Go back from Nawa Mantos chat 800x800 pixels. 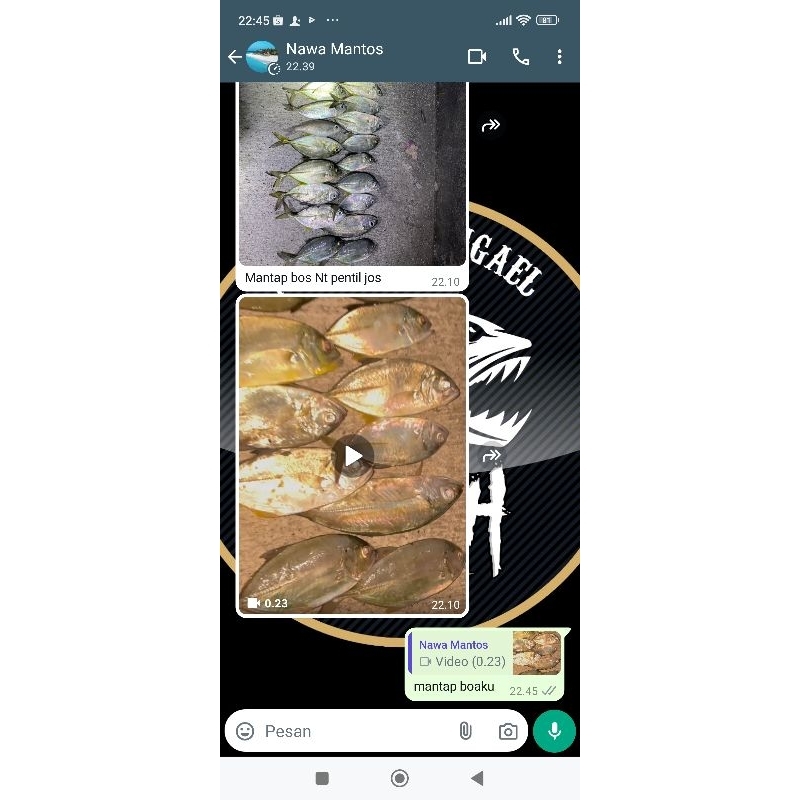[234, 57]
